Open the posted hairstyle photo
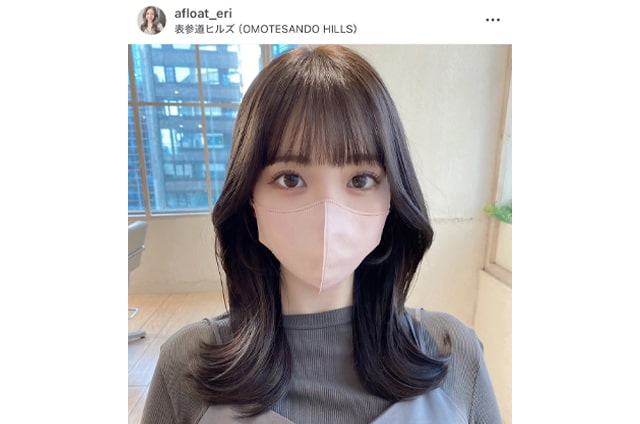 tap(320, 234)
